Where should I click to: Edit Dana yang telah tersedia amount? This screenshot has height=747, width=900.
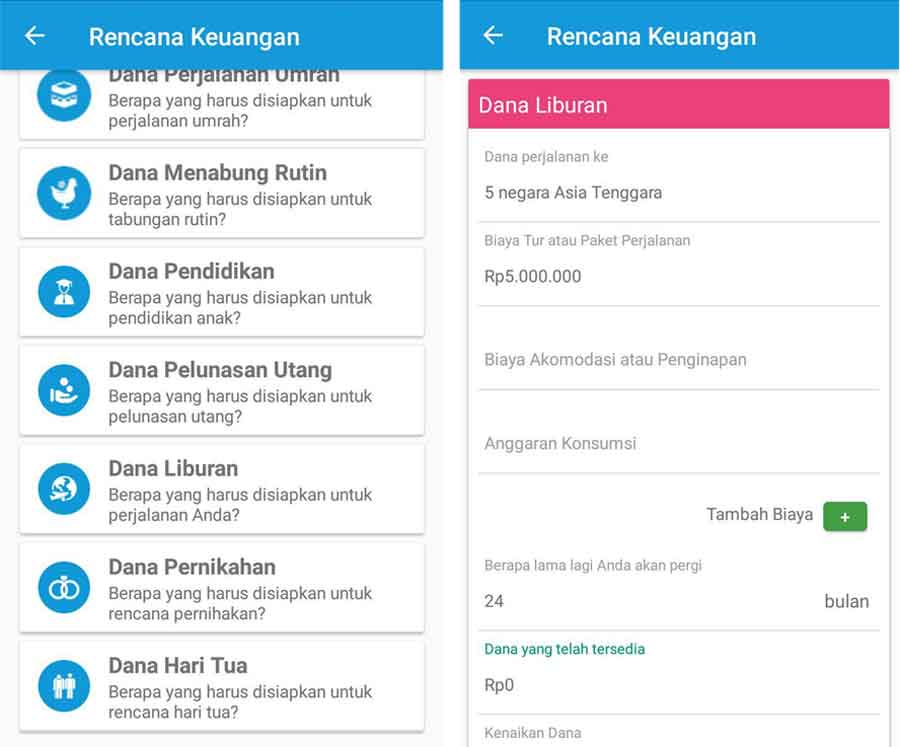click(x=678, y=686)
